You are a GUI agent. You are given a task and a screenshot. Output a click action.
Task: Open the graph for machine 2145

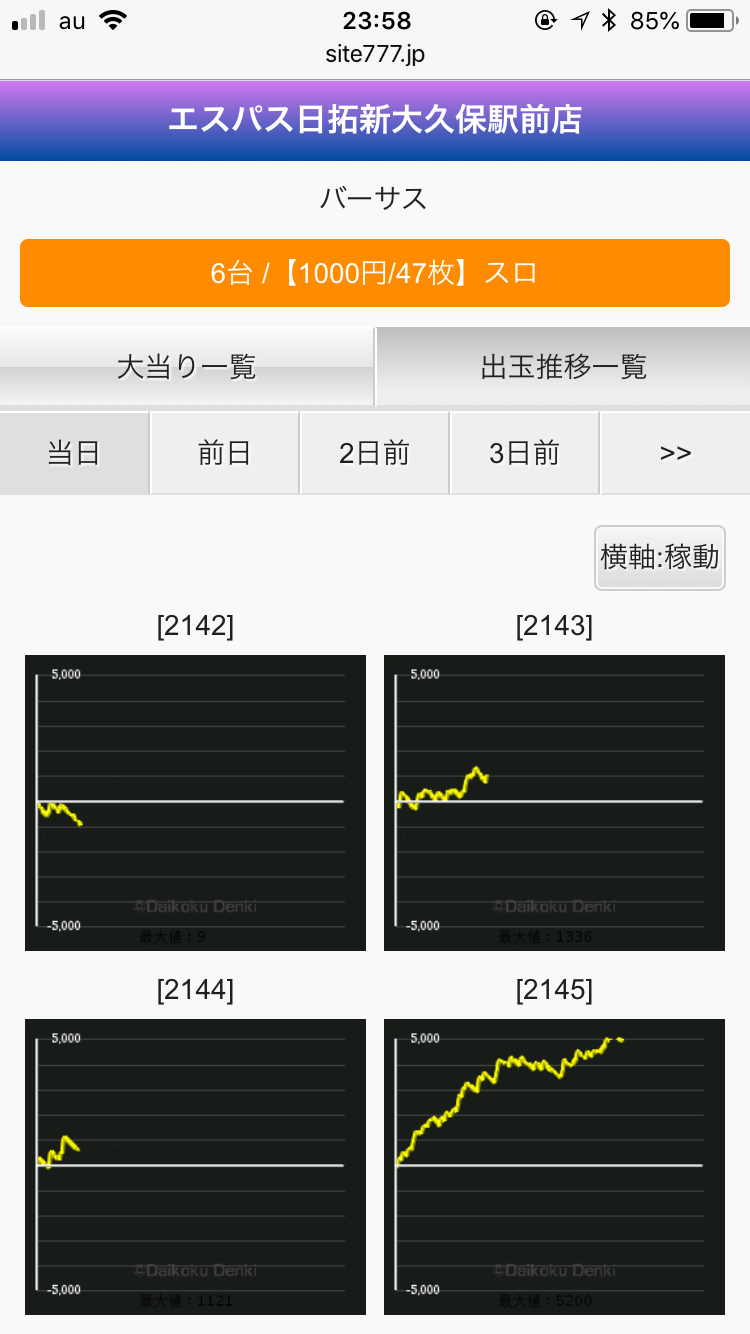(x=554, y=1167)
